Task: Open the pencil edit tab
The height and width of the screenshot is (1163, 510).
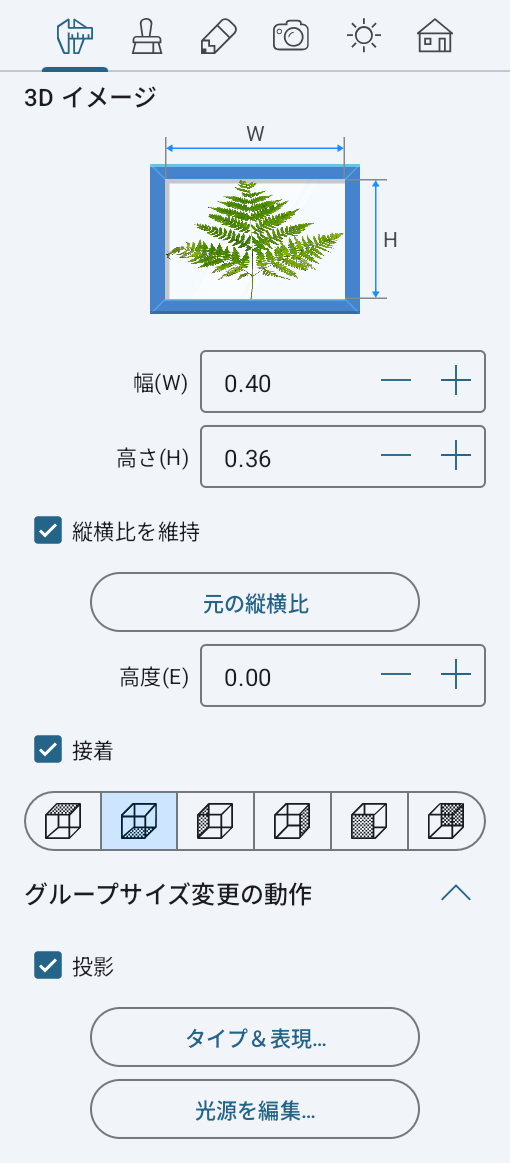Action: pyautogui.click(x=219, y=36)
